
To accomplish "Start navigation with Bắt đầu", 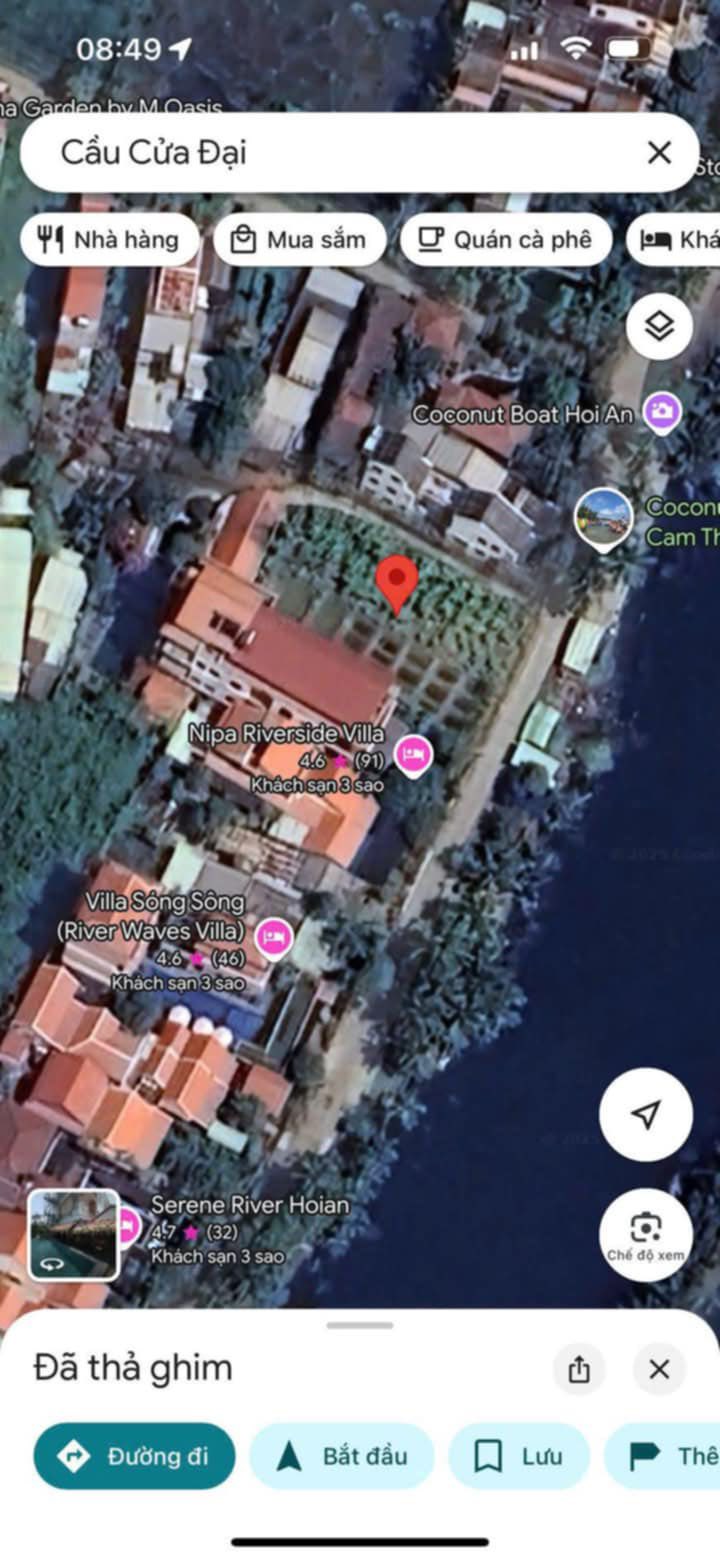I will pyautogui.click(x=342, y=1456).
